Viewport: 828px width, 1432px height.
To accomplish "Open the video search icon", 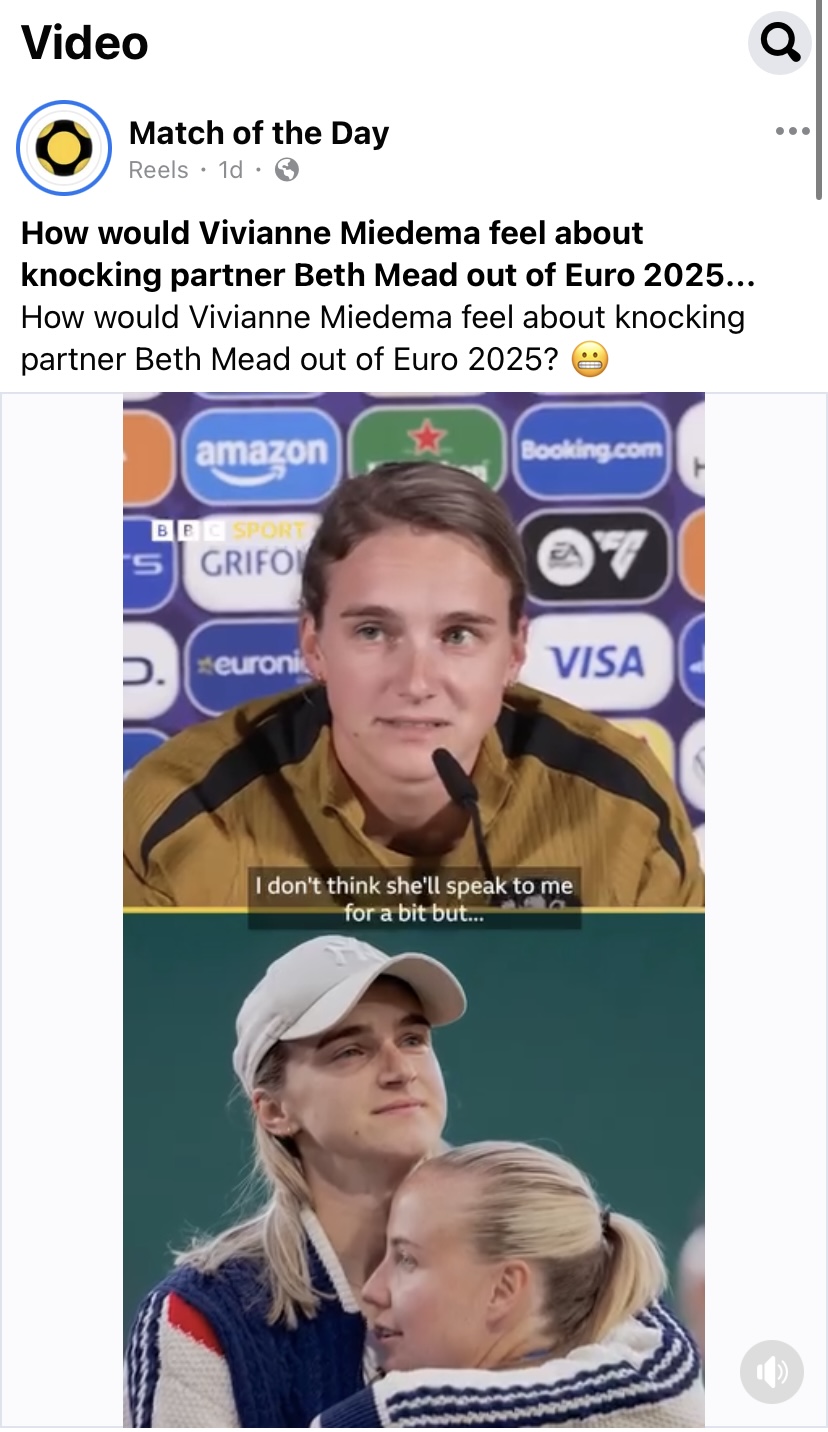I will coord(779,42).
